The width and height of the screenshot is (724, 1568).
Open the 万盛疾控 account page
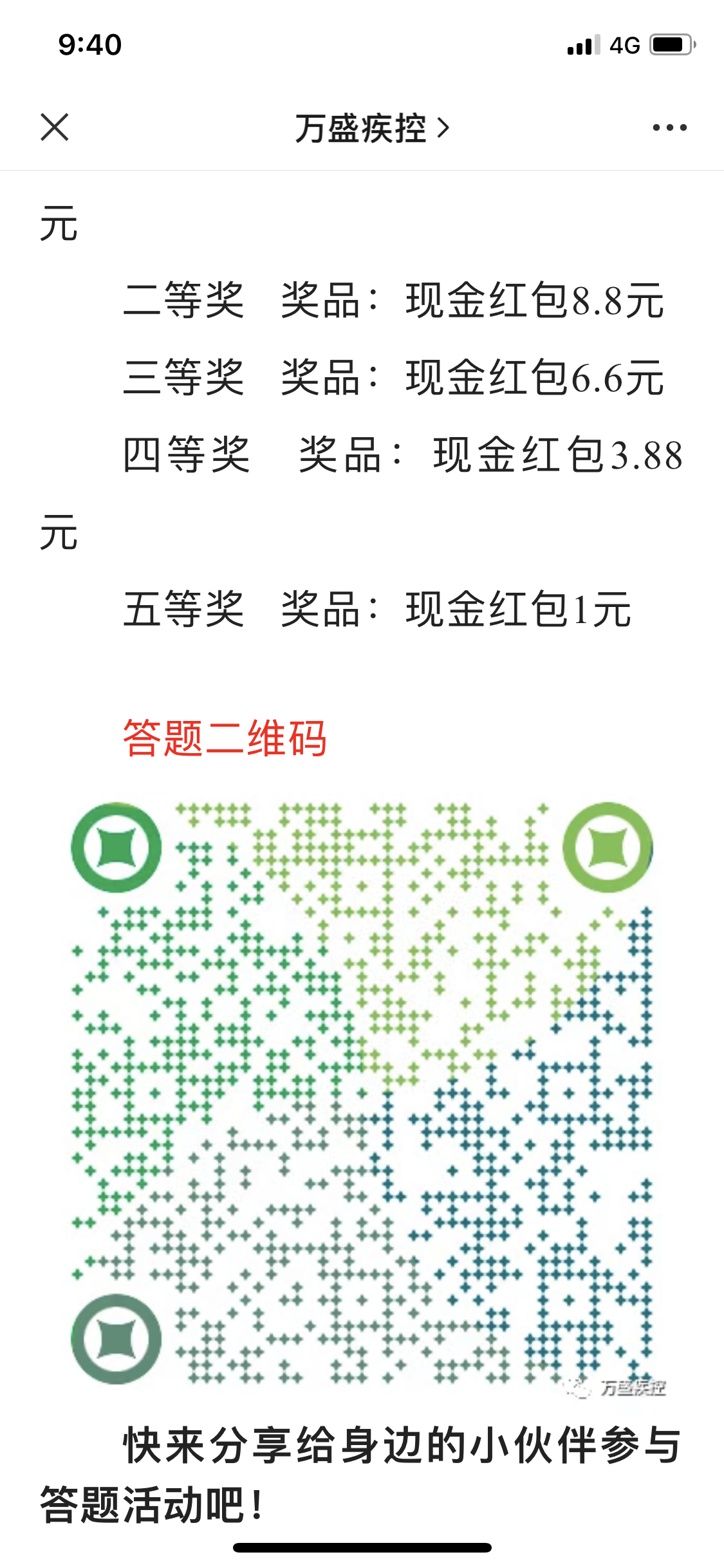tap(371, 128)
